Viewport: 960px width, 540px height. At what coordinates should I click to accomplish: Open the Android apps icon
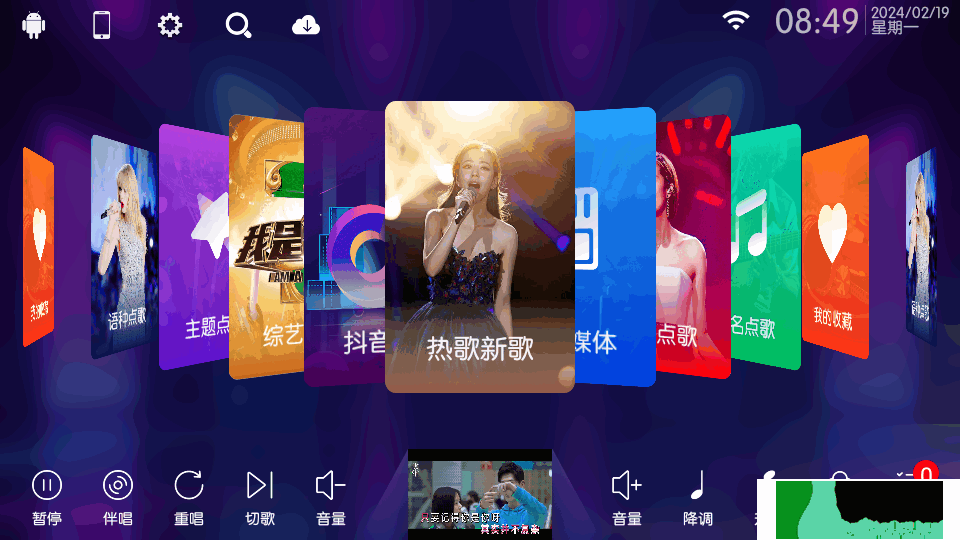(x=35, y=25)
